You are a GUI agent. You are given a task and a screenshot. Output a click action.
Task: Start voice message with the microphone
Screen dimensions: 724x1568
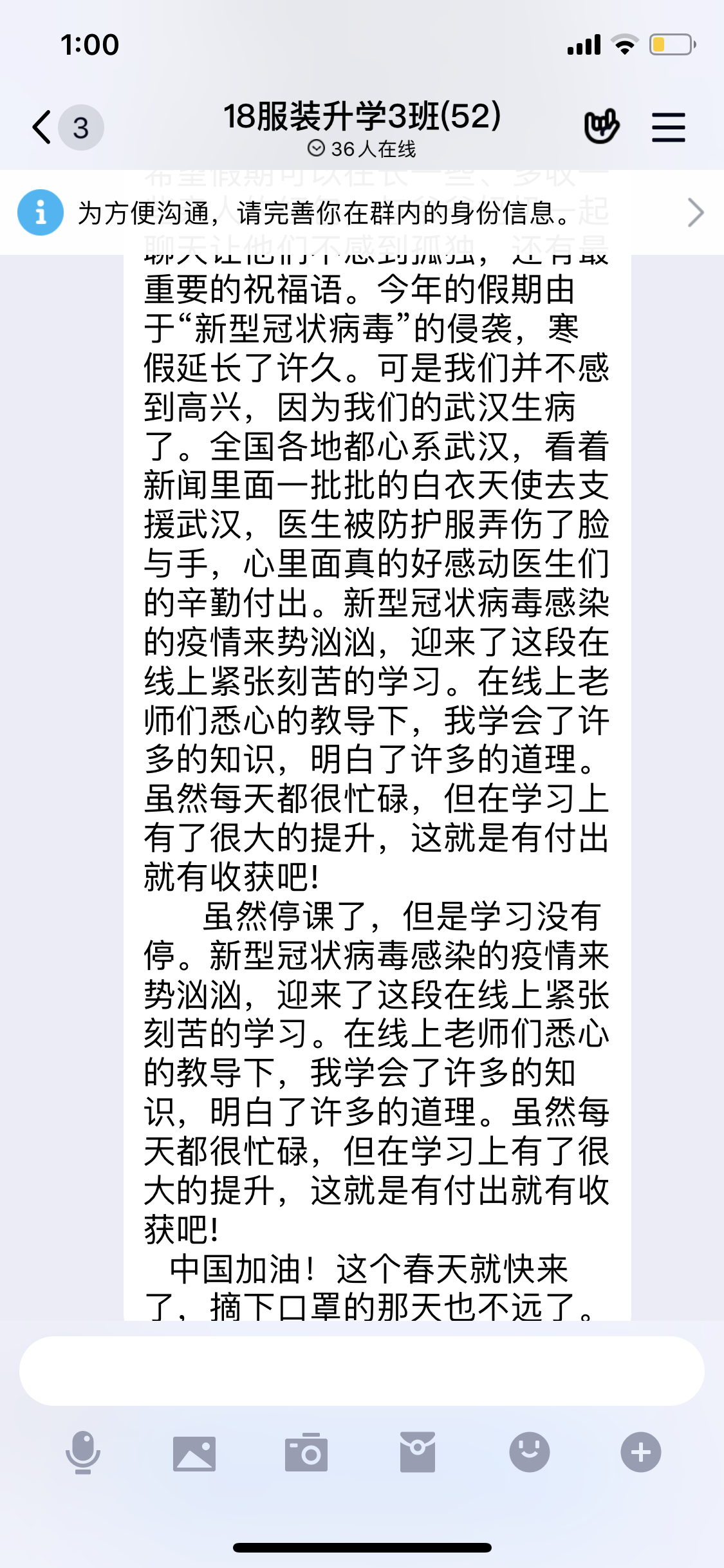tap(83, 1453)
